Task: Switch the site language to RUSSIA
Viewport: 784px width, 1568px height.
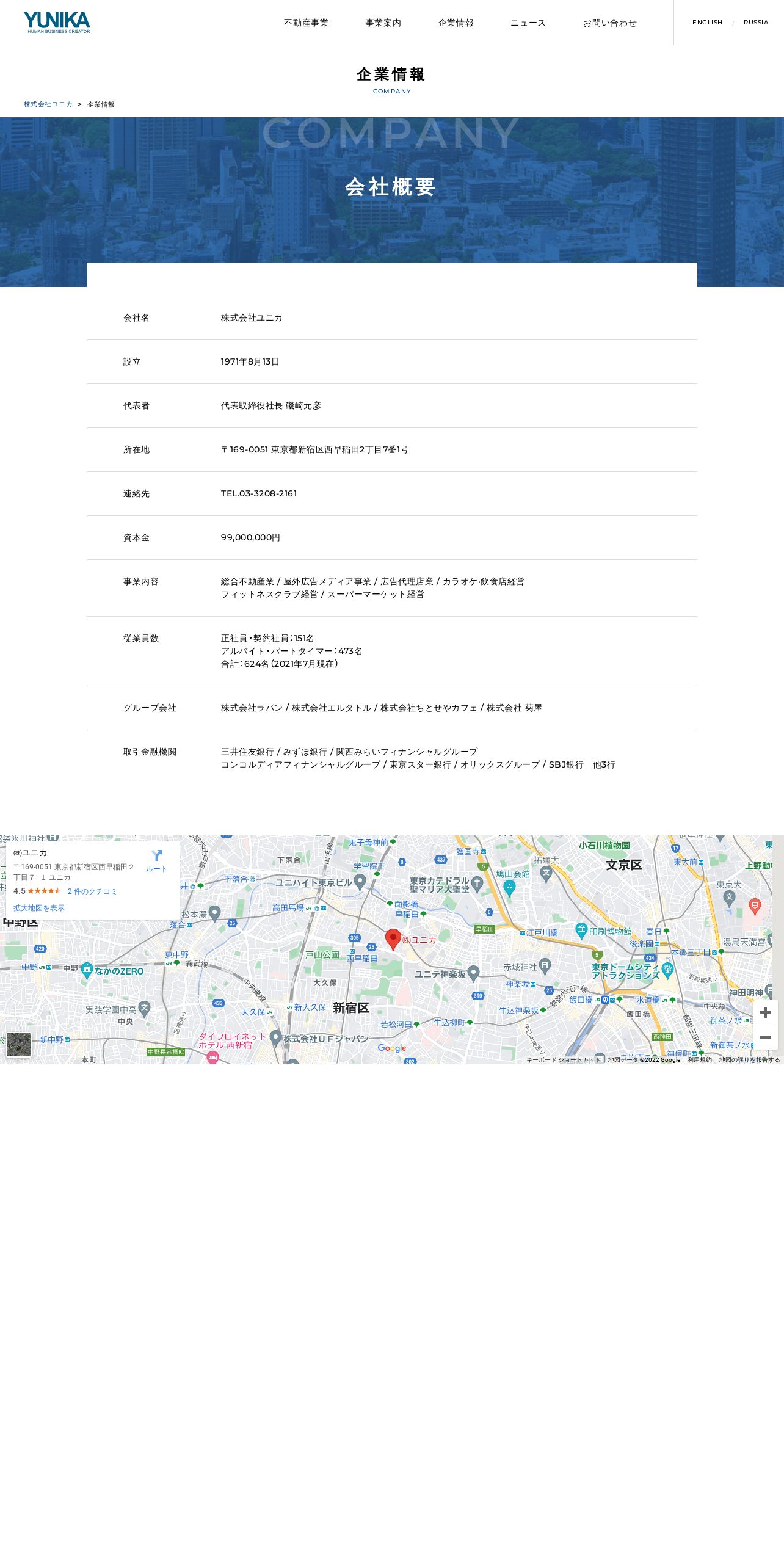Action: (x=756, y=23)
